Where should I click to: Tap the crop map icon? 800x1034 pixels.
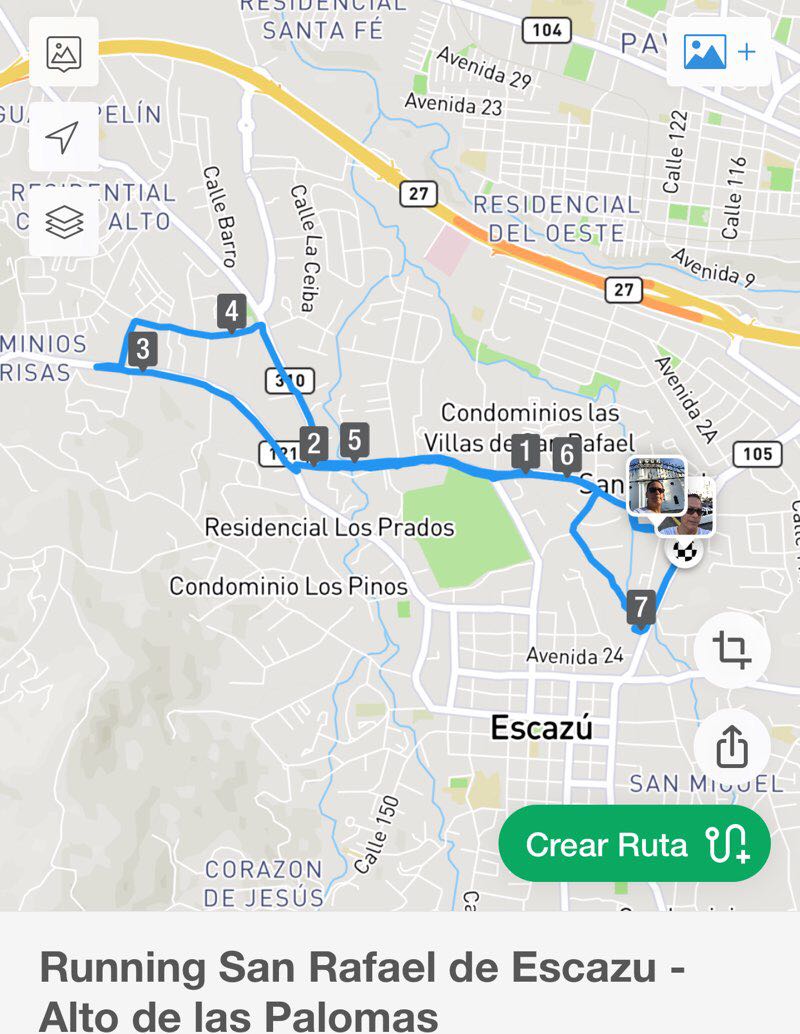click(732, 651)
